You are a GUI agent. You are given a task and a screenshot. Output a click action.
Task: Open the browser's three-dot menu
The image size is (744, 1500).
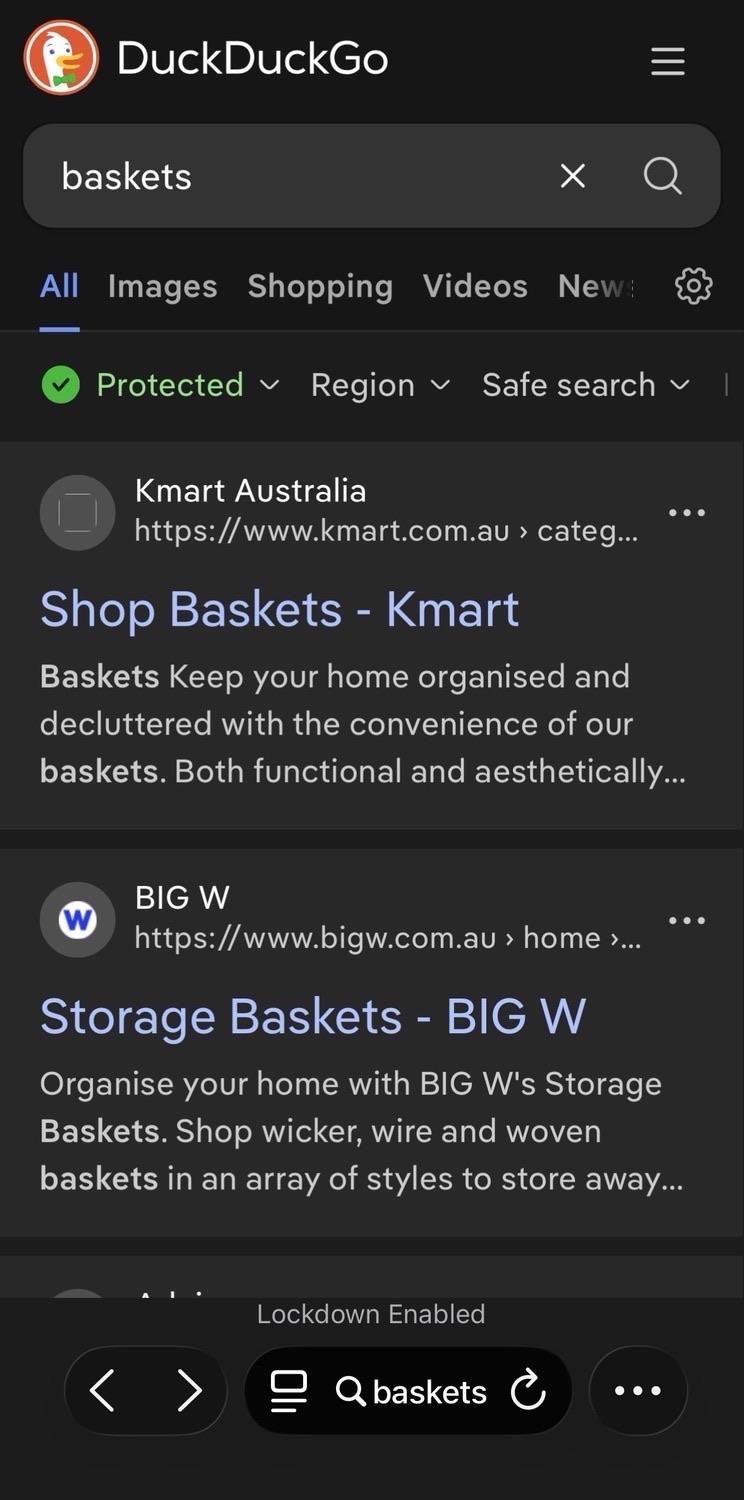pos(638,1391)
